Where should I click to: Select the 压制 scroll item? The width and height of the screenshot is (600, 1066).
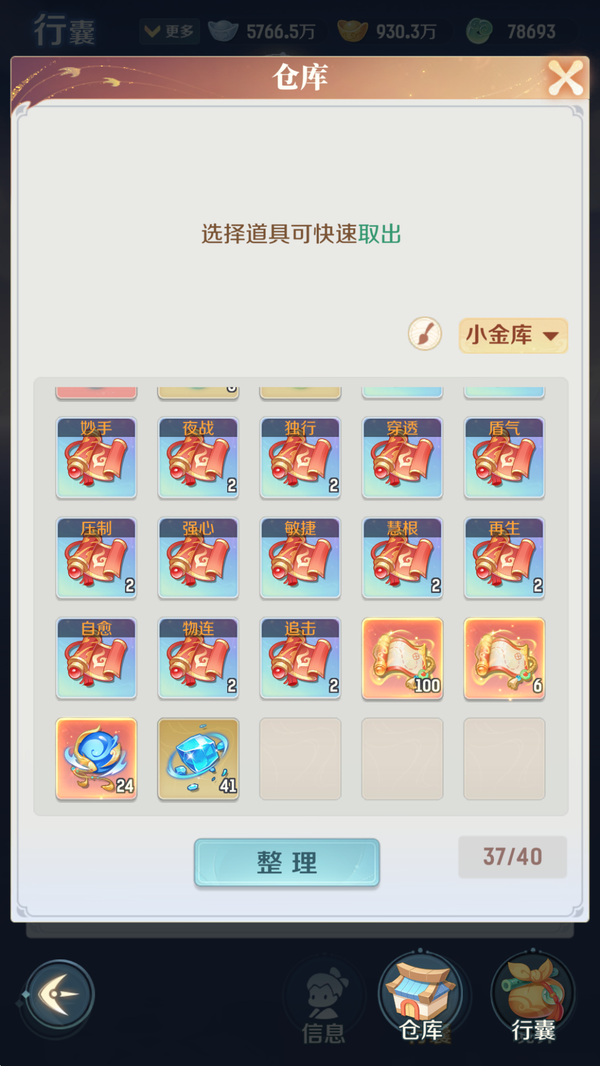tap(96, 558)
